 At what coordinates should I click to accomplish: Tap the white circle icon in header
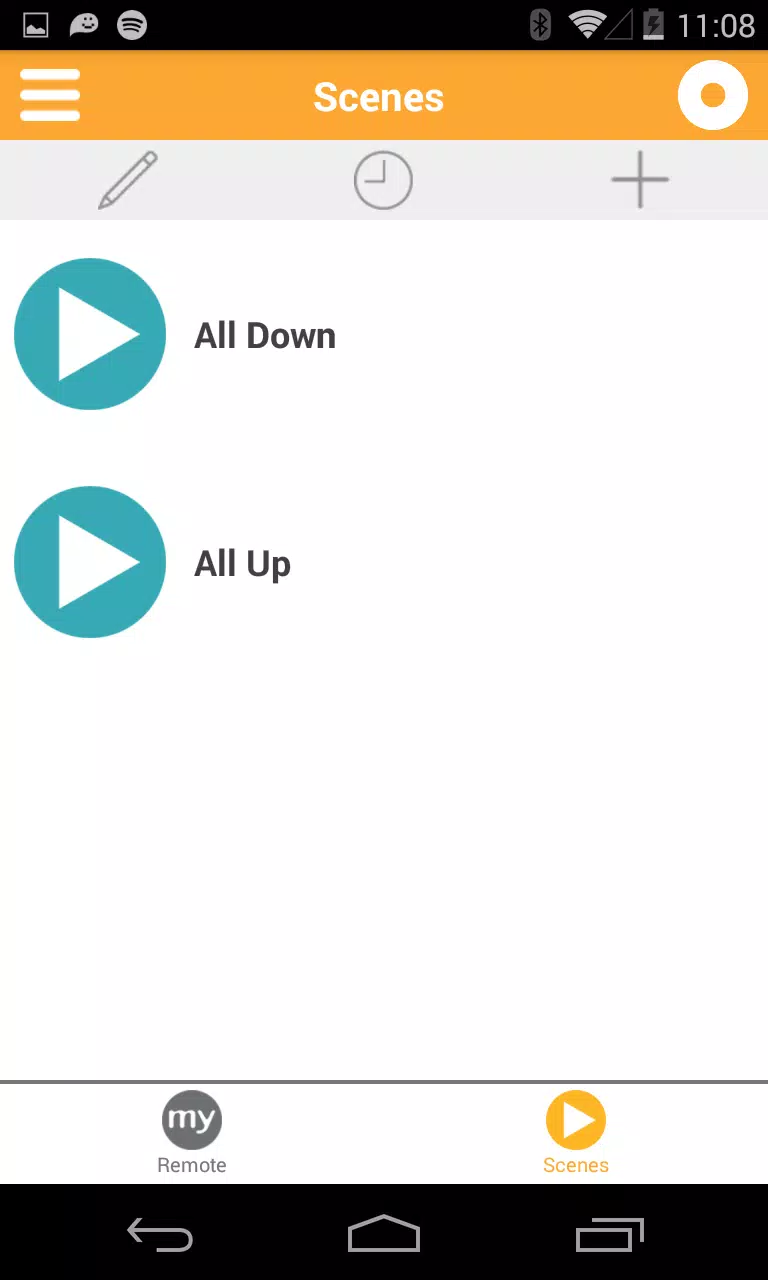tap(712, 96)
